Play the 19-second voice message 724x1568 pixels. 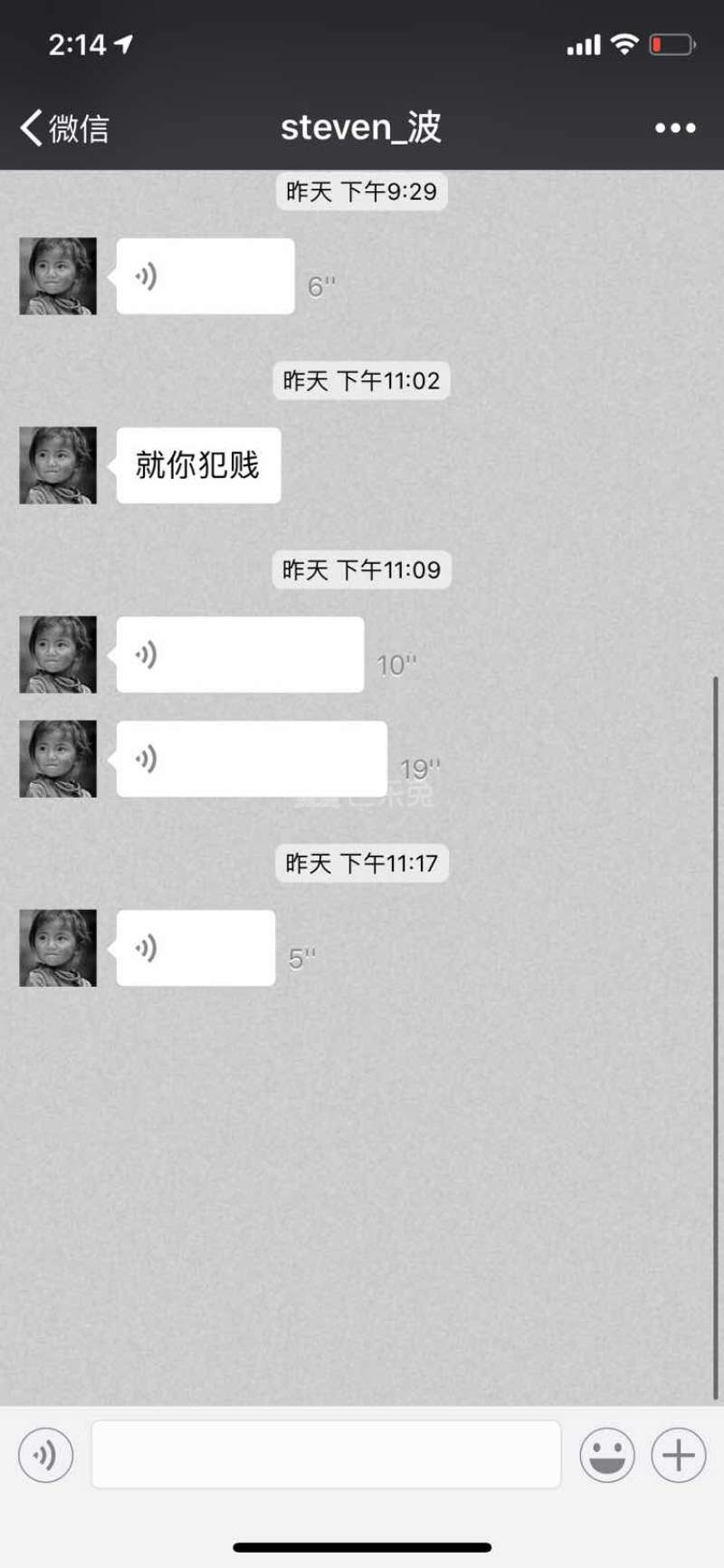click(252, 759)
